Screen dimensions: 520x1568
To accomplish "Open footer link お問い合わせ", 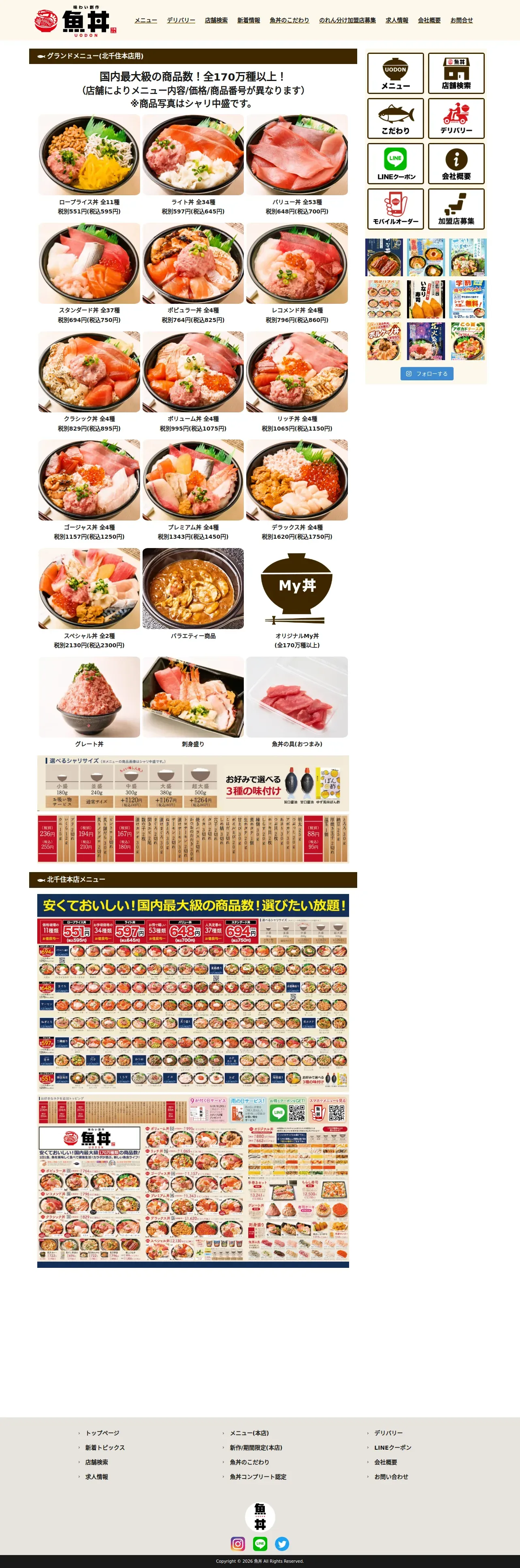I will tap(391, 1477).
